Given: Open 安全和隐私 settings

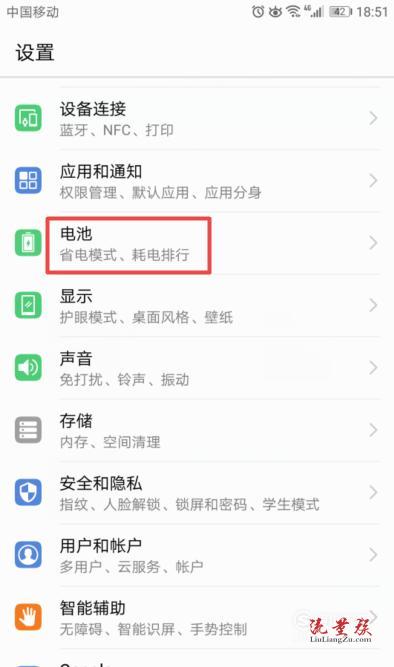Looking at the screenshot, I should coord(197,493).
